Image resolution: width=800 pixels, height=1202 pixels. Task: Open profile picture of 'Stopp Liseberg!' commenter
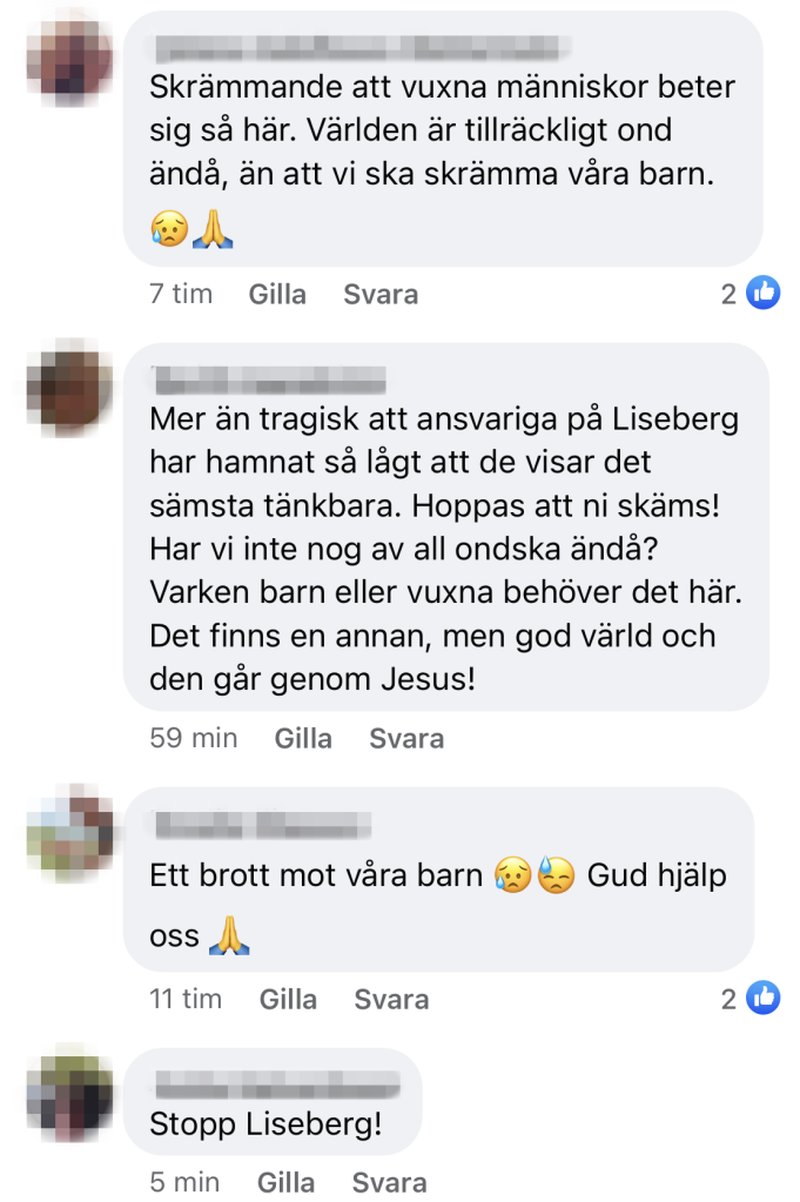69,1093
